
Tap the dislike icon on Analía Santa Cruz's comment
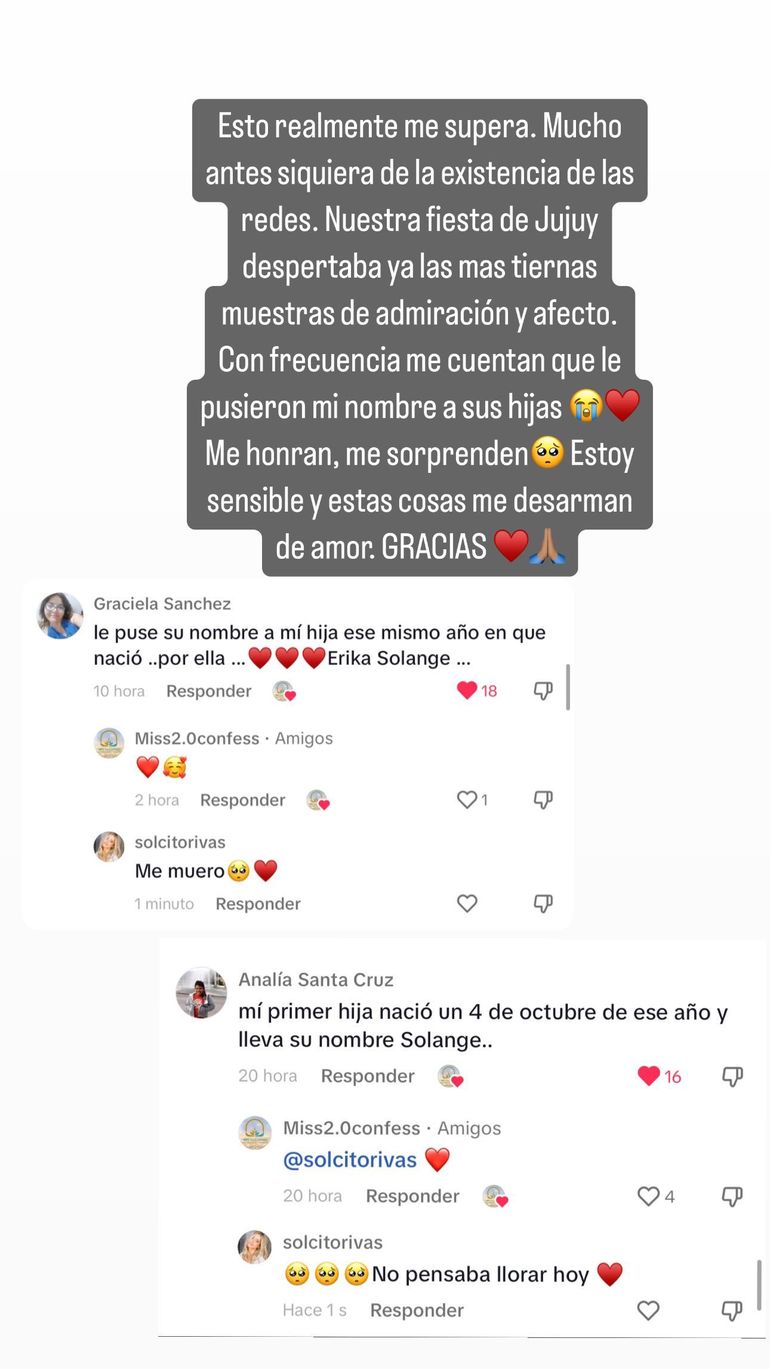[x=732, y=1074]
